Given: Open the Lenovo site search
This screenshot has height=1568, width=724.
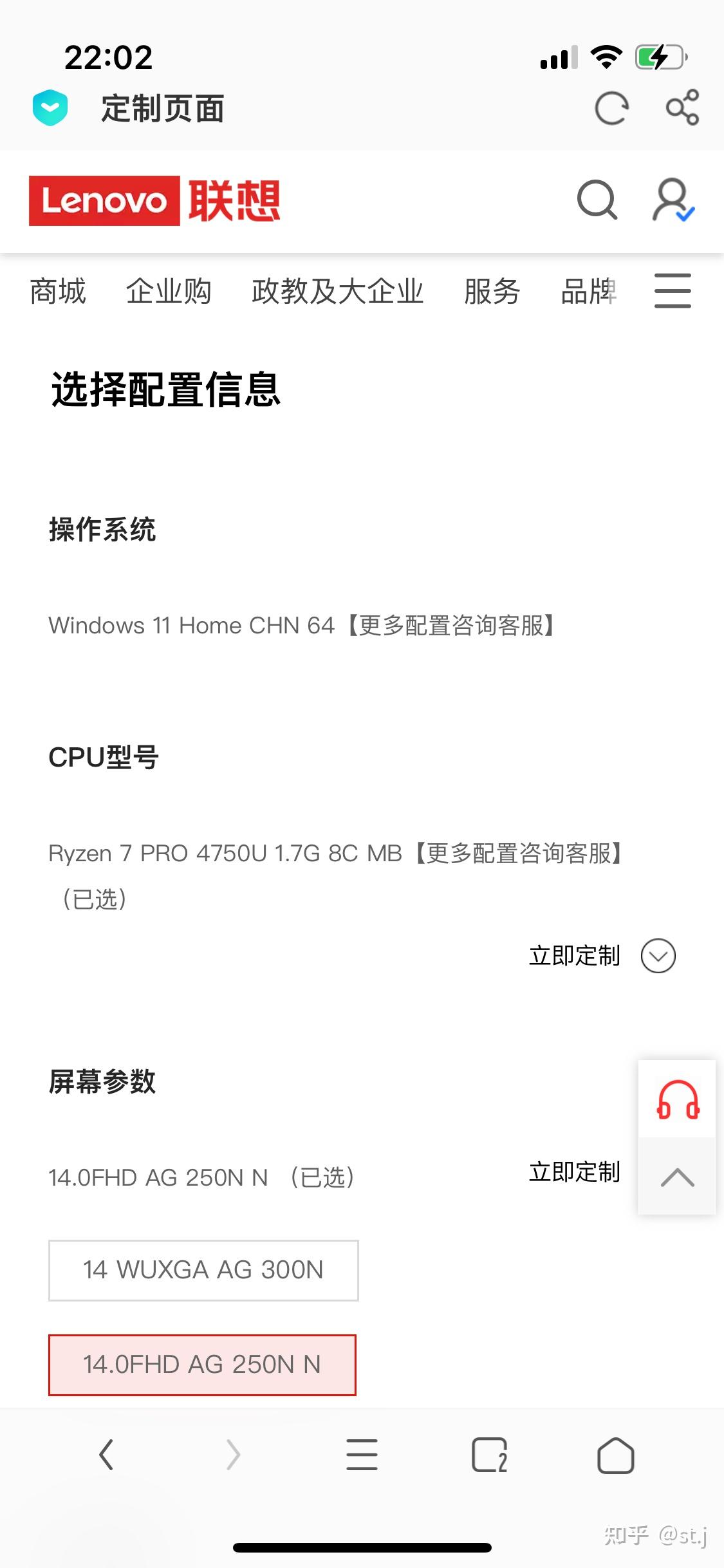Looking at the screenshot, I should (x=597, y=200).
